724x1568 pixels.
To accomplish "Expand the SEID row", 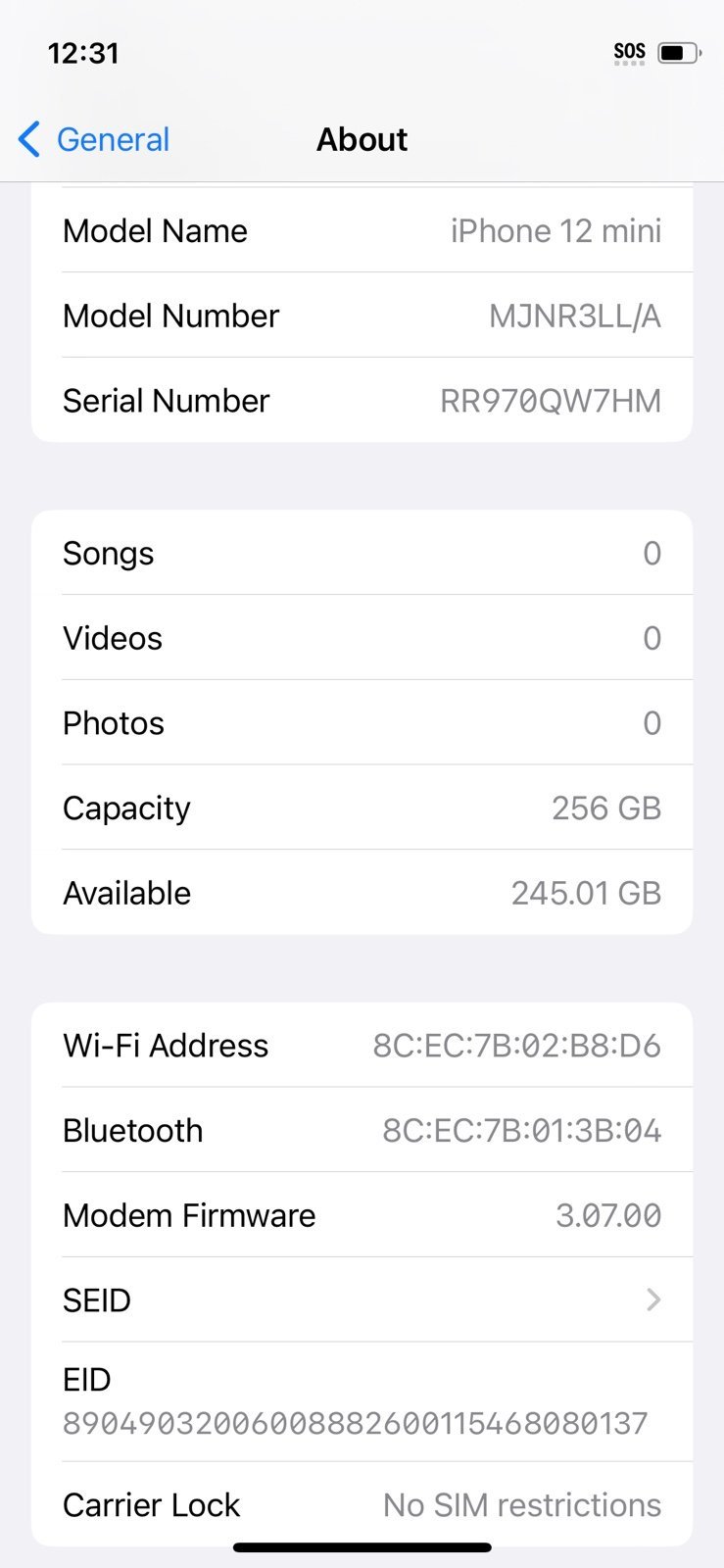I will tap(362, 1300).
